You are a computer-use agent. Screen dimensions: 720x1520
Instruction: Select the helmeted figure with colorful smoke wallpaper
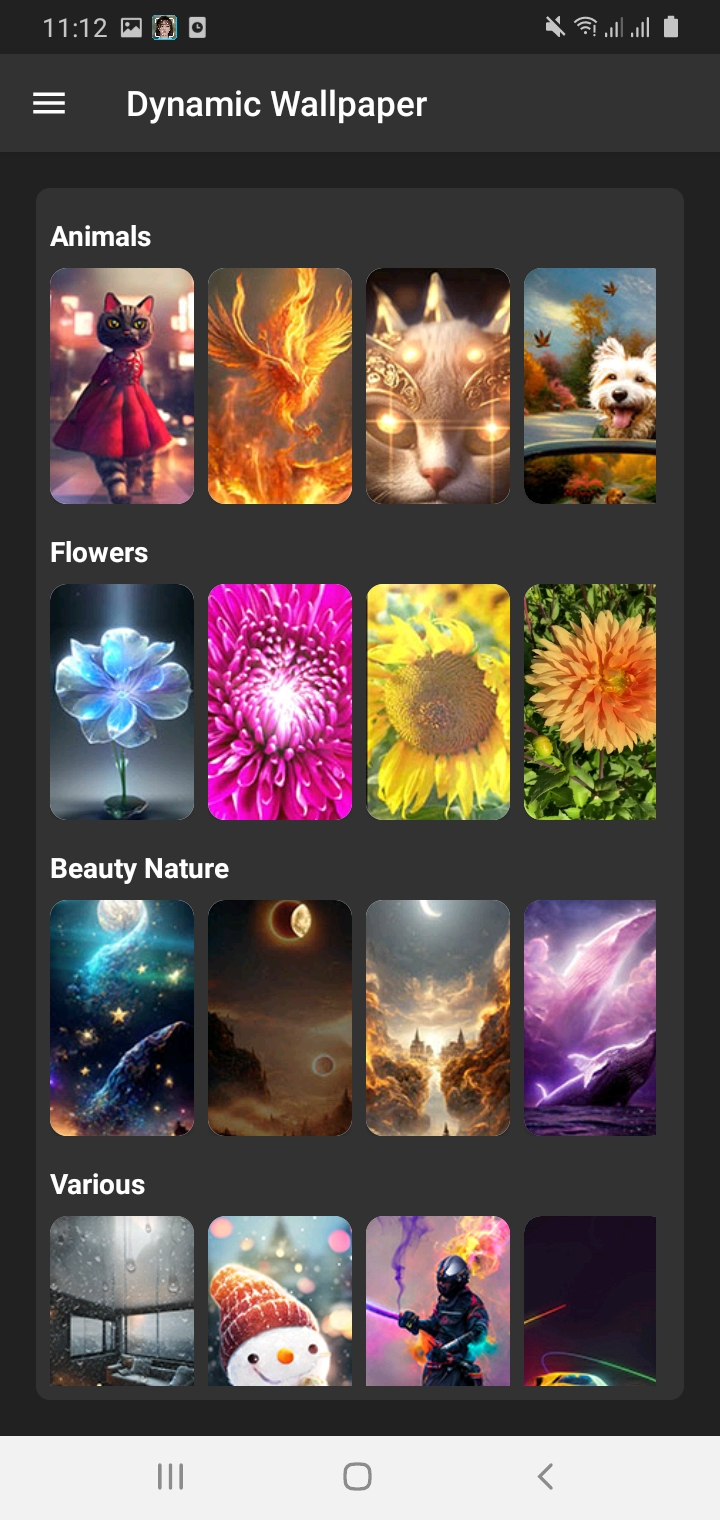pyautogui.click(x=438, y=1300)
